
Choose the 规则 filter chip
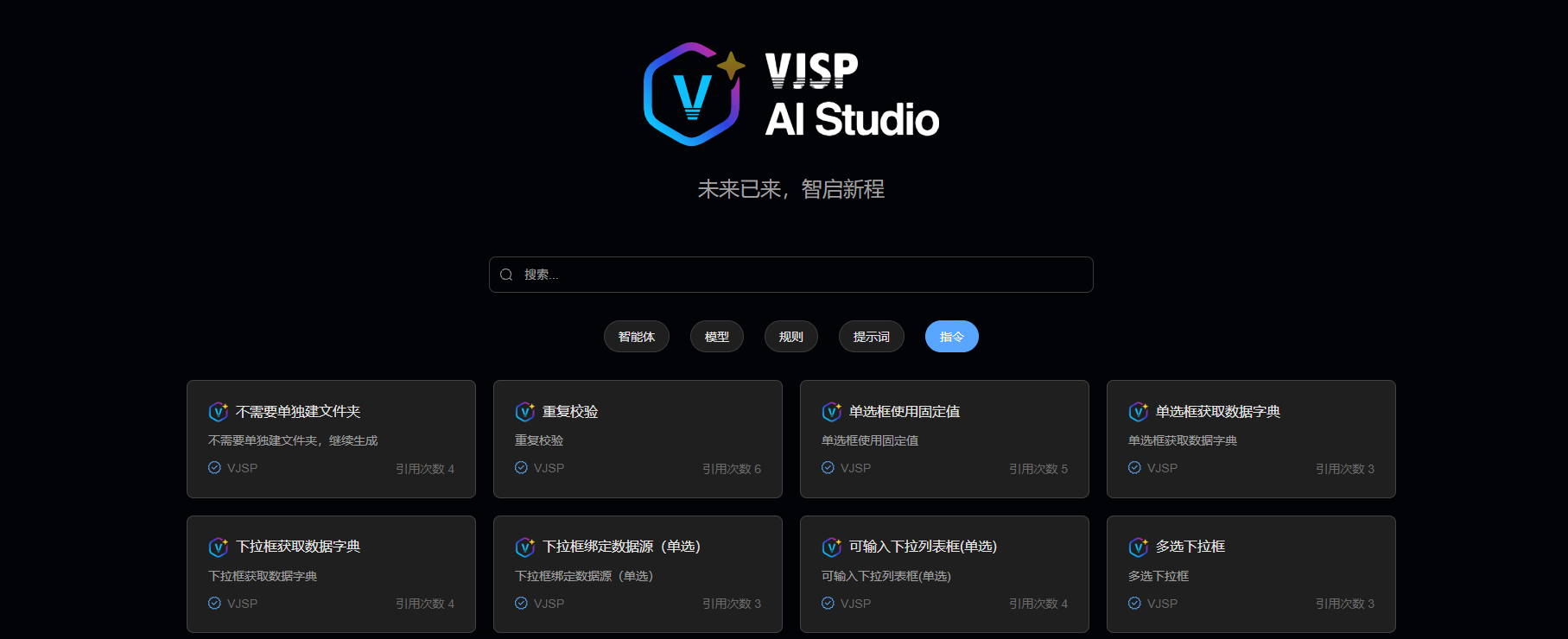pyautogui.click(x=790, y=337)
